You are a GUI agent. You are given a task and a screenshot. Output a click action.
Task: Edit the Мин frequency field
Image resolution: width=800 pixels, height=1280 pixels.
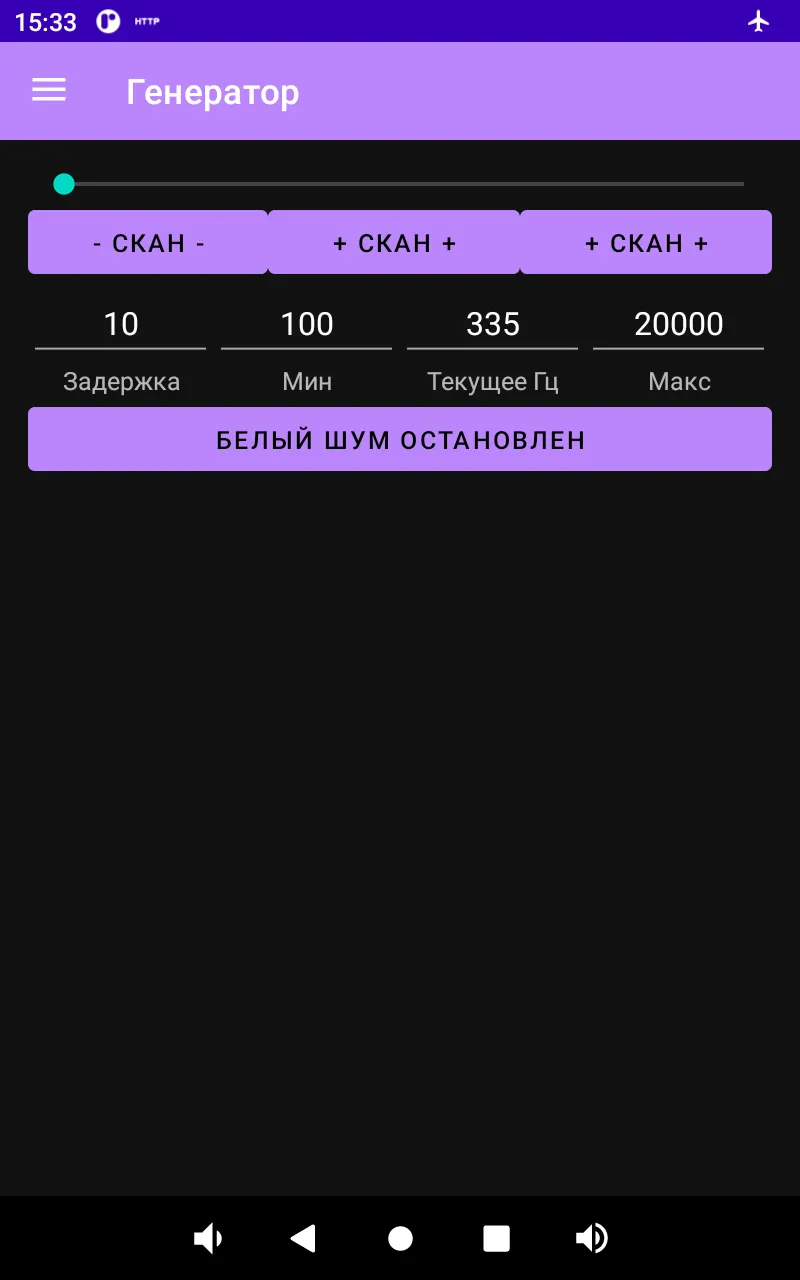click(x=307, y=324)
